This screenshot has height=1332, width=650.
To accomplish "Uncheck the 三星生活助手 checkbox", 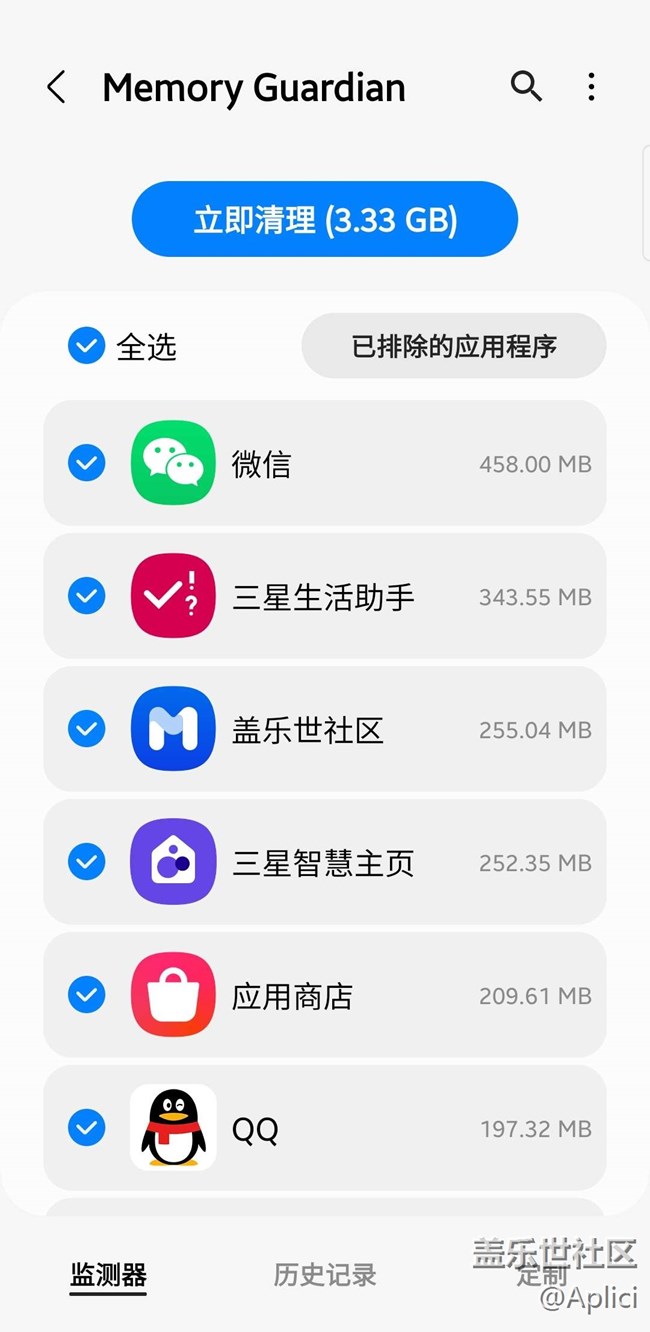I will click(x=87, y=596).
